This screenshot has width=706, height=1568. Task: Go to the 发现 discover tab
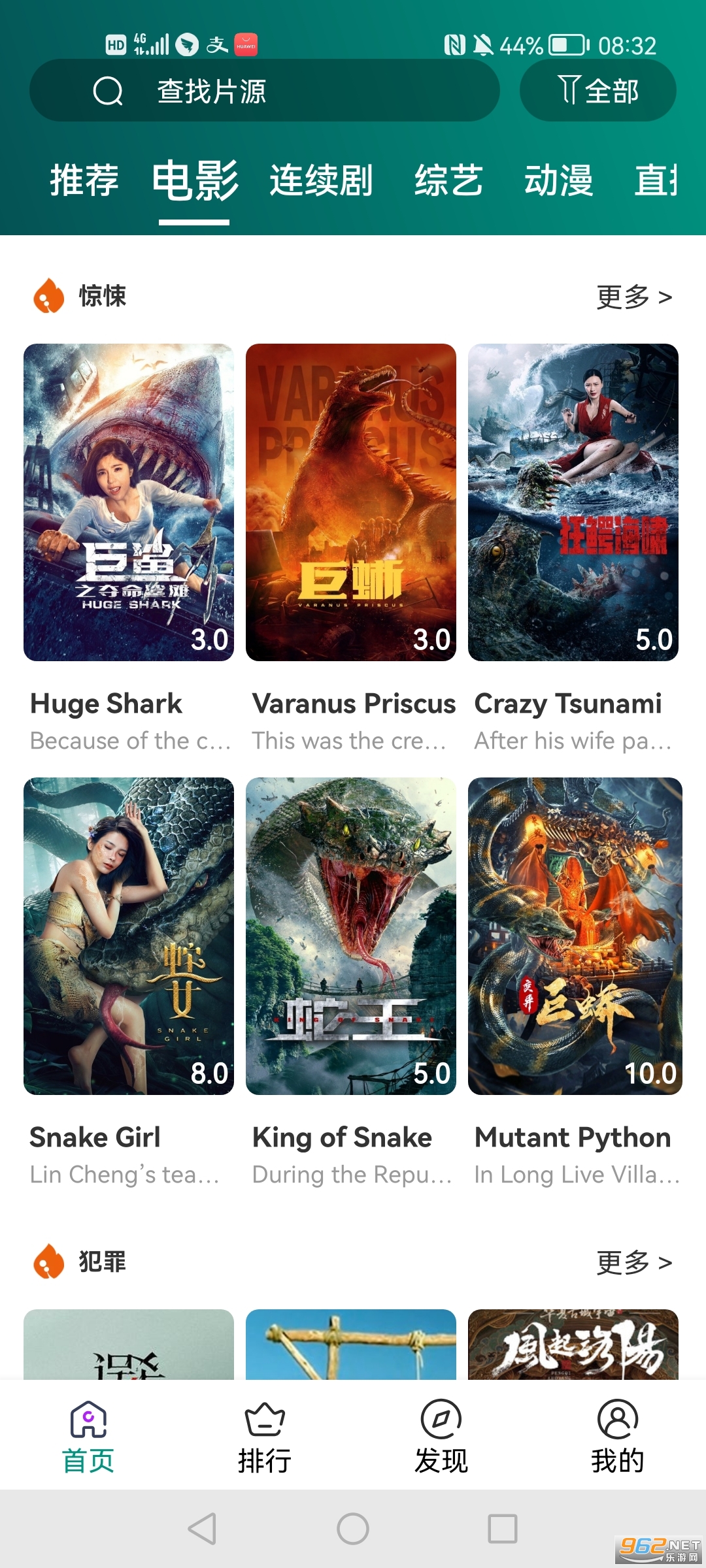pyautogui.click(x=441, y=1437)
